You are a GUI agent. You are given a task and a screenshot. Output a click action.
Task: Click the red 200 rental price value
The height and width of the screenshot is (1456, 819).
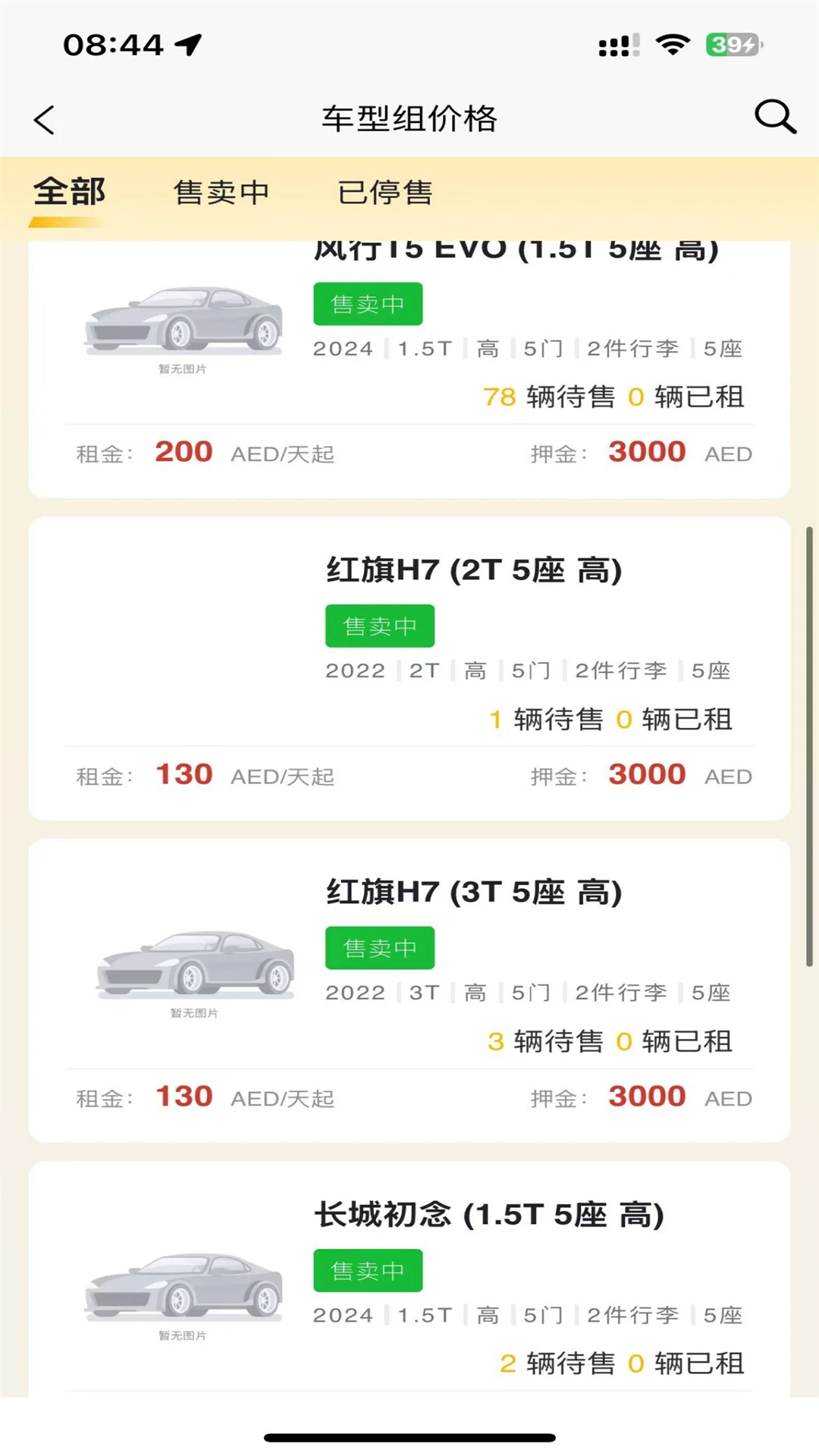click(182, 450)
